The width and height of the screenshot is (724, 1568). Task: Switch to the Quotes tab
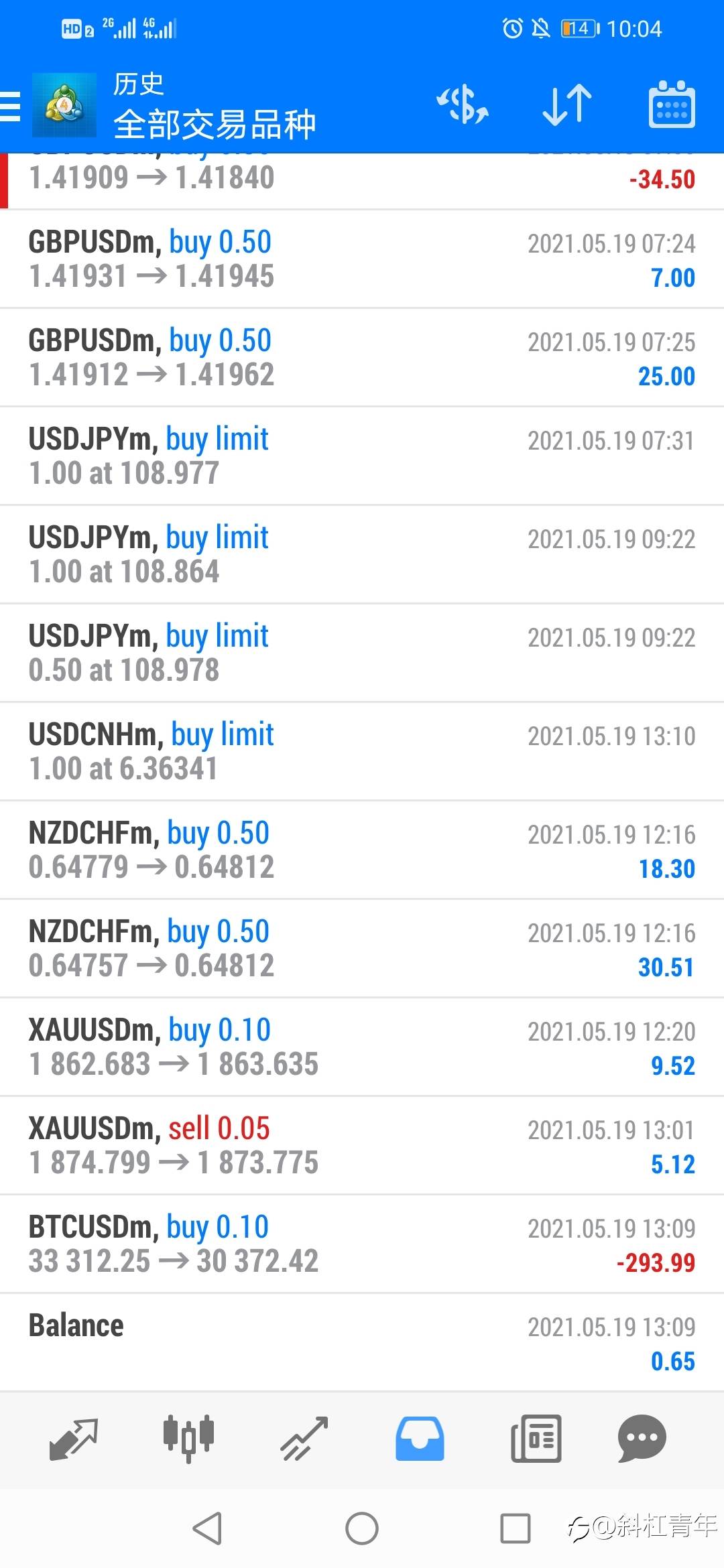(x=73, y=1439)
